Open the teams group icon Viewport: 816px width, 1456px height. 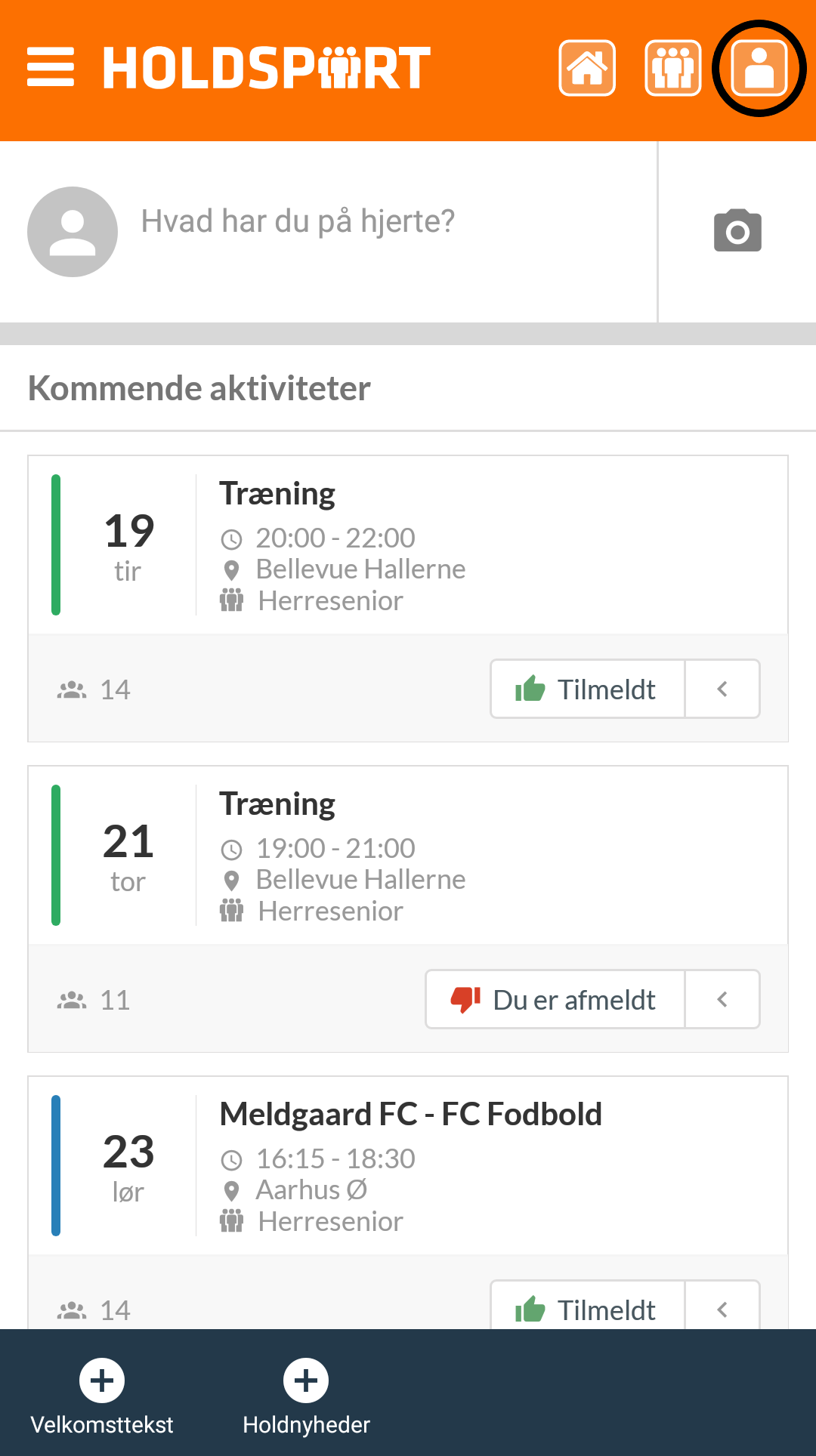(x=673, y=69)
